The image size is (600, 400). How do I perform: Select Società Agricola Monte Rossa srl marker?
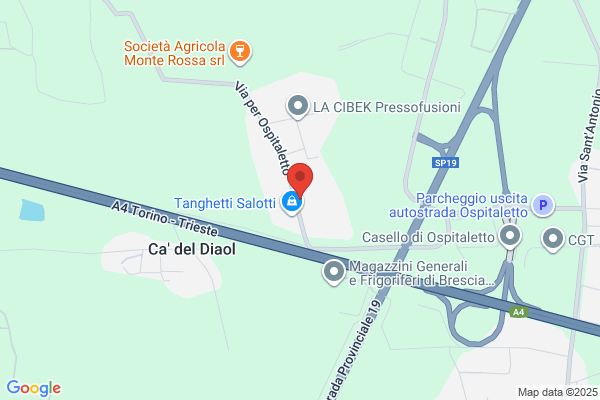pos(239,50)
